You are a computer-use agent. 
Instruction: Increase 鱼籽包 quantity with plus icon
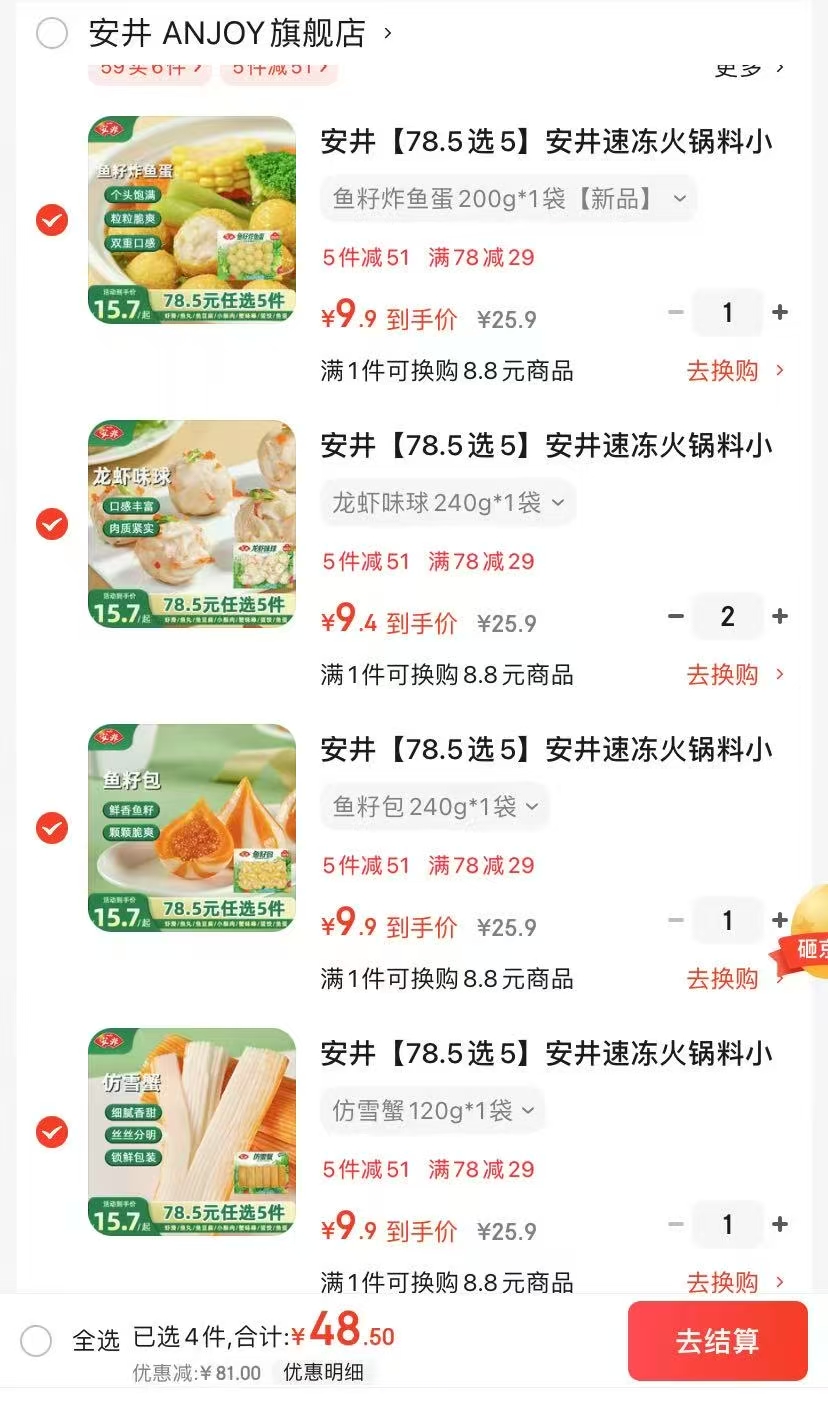[x=780, y=920]
